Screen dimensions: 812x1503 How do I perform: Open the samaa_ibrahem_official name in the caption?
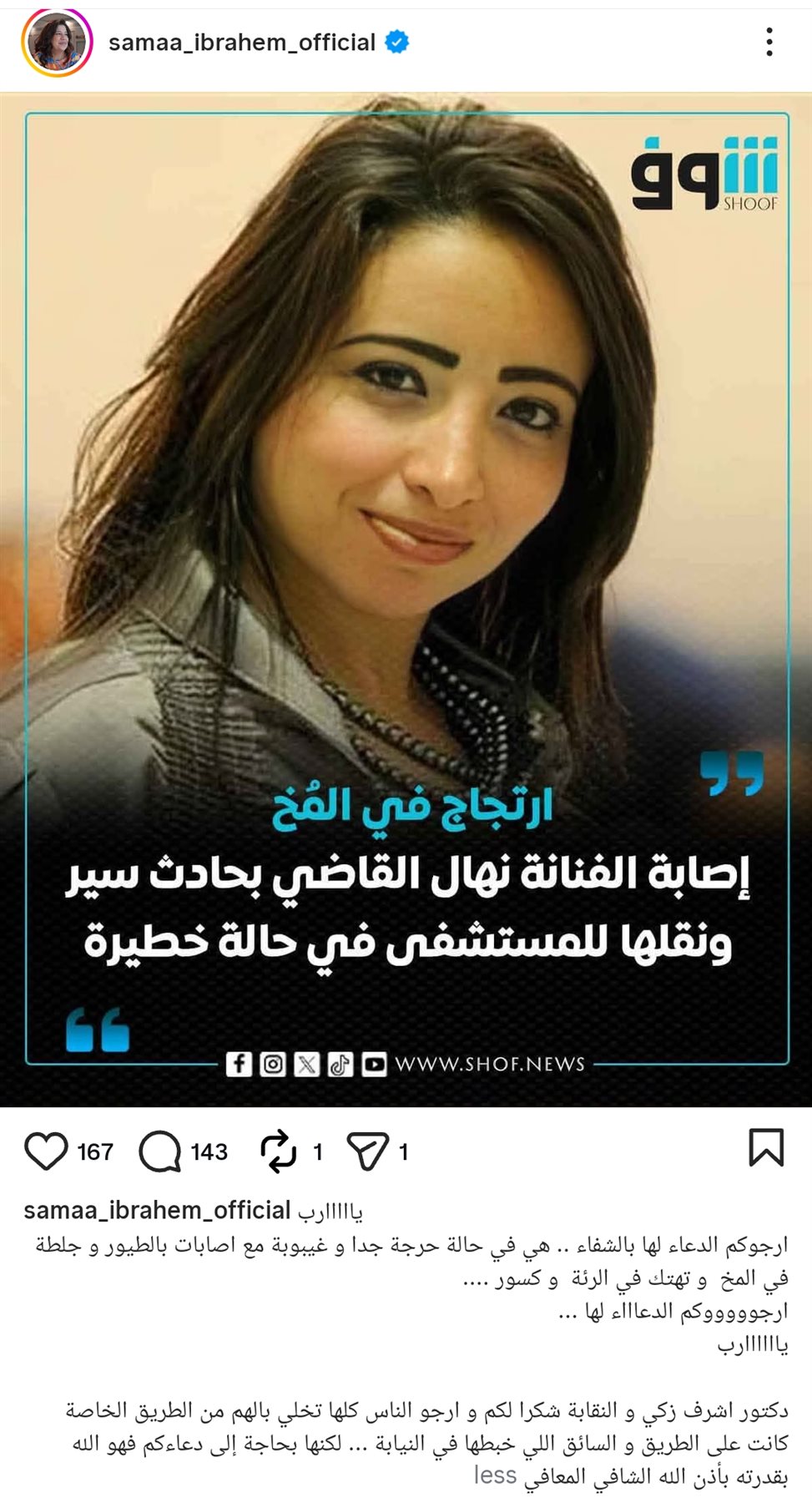coord(157,1210)
